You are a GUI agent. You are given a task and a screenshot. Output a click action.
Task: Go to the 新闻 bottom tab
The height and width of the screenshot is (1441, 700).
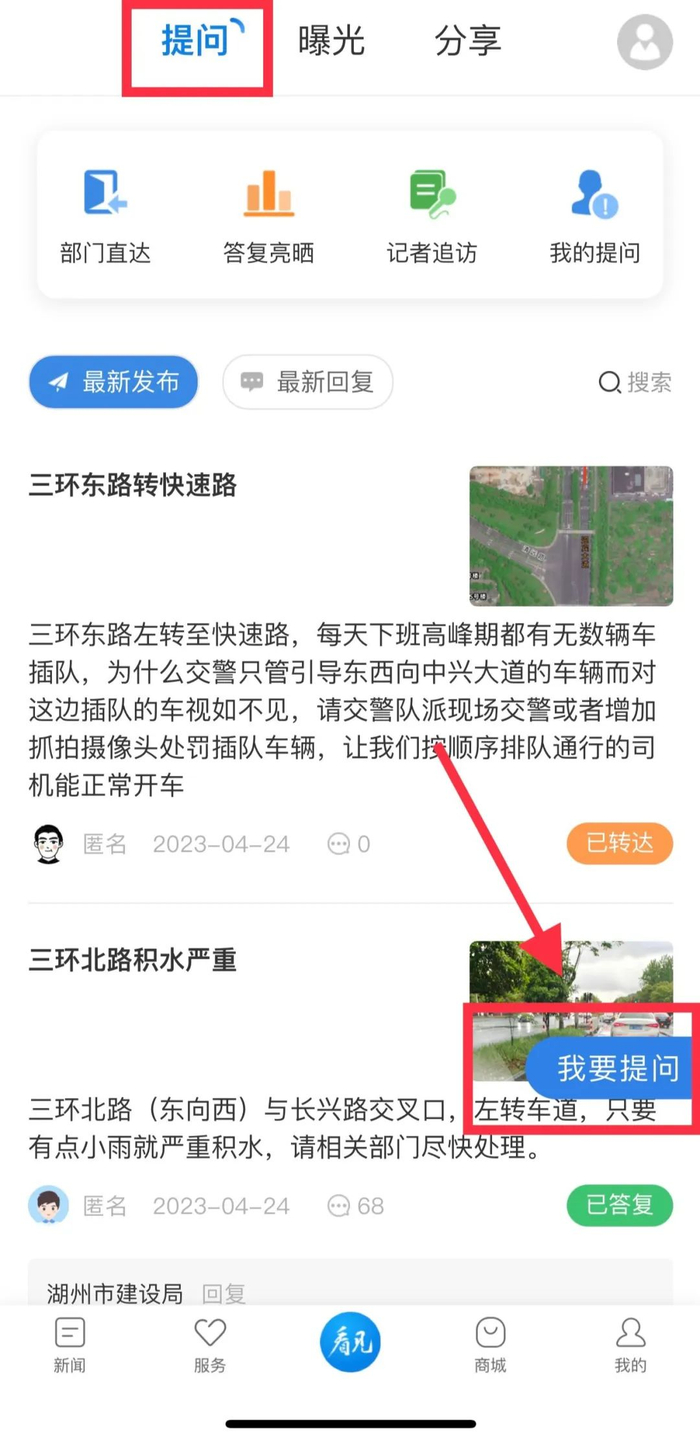[x=69, y=1345]
